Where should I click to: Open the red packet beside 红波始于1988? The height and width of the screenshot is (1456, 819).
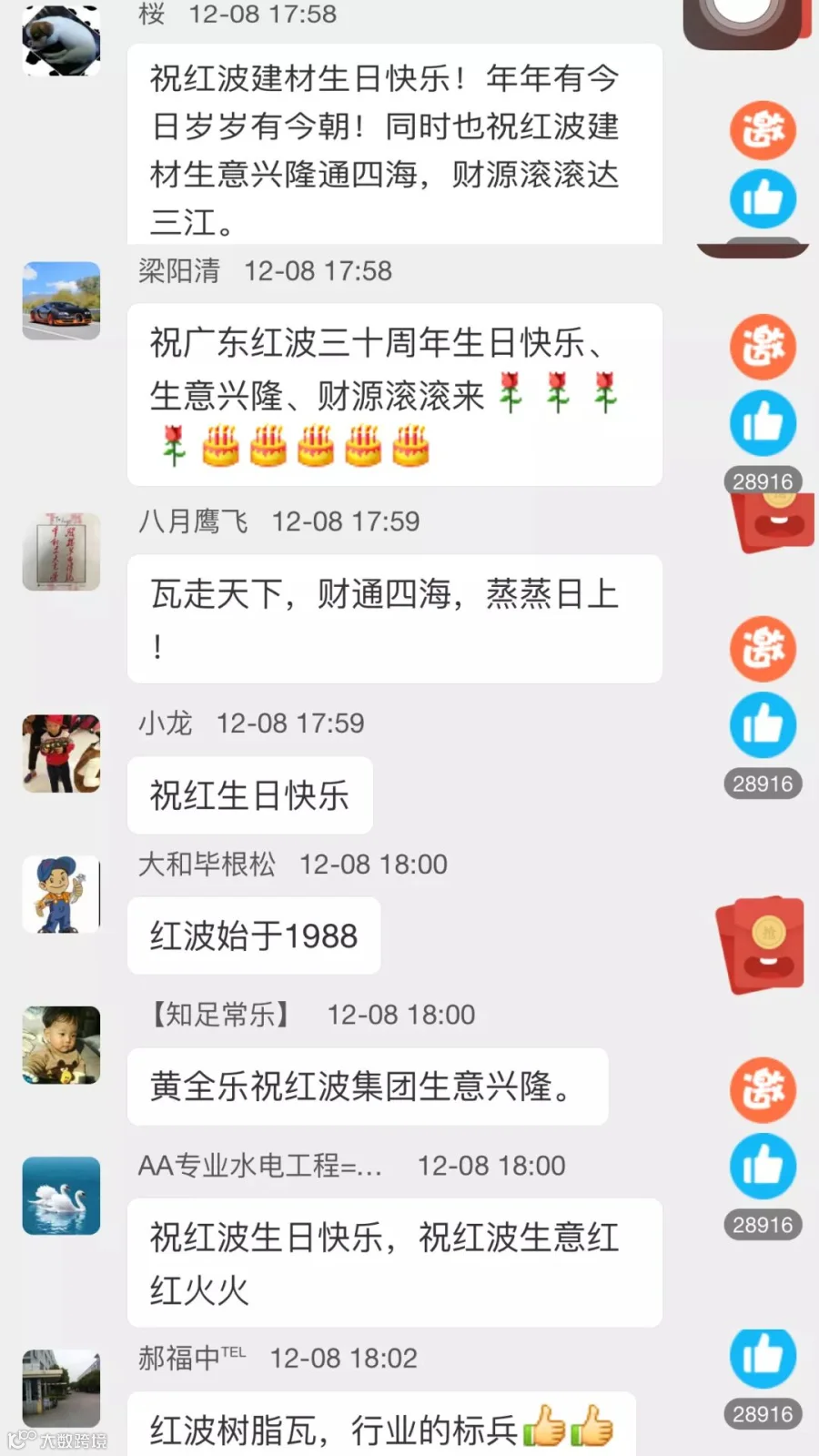point(762,945)
